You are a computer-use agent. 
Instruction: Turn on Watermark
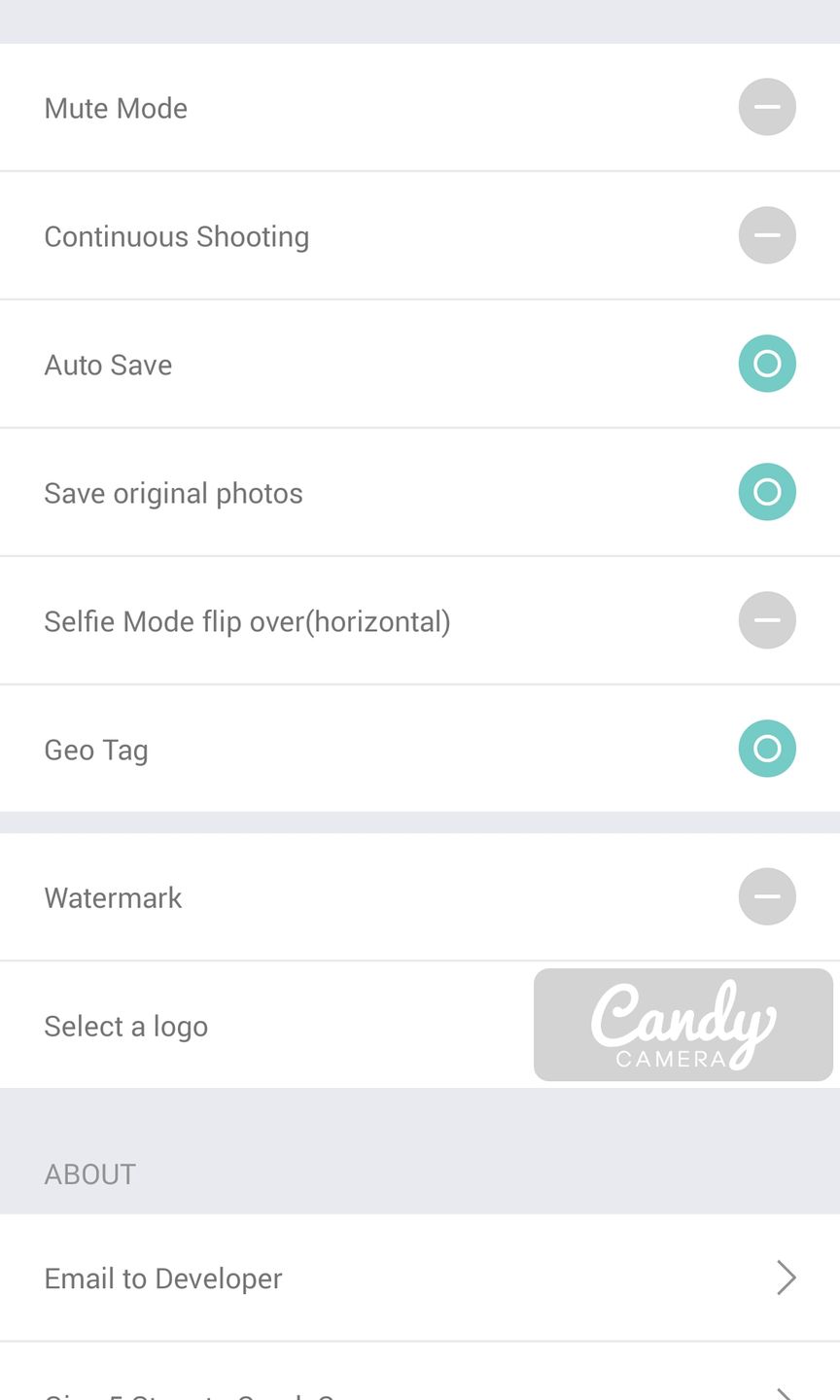click(766, 896)
